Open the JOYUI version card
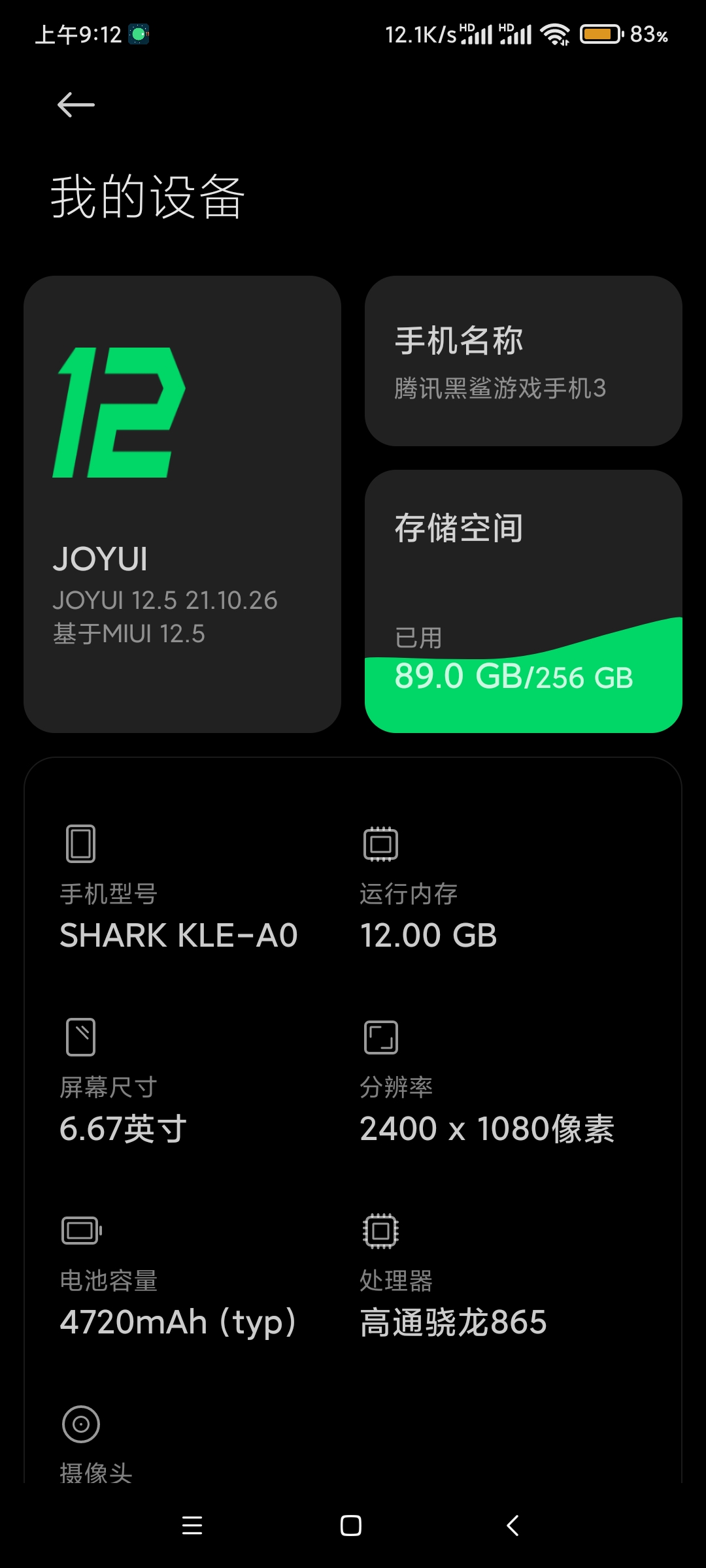 (182, 504)
